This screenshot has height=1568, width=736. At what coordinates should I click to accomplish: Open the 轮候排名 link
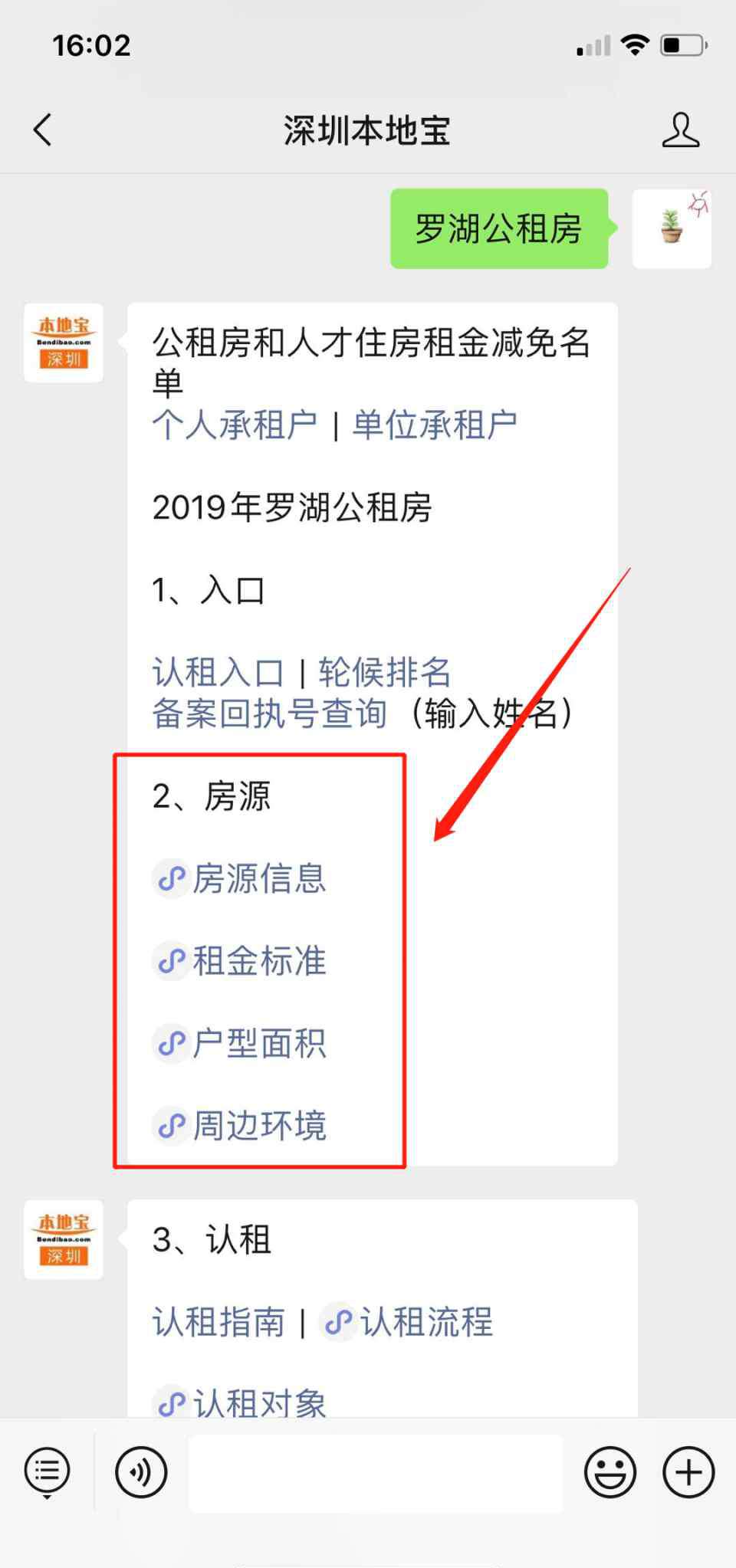(384, 672)
